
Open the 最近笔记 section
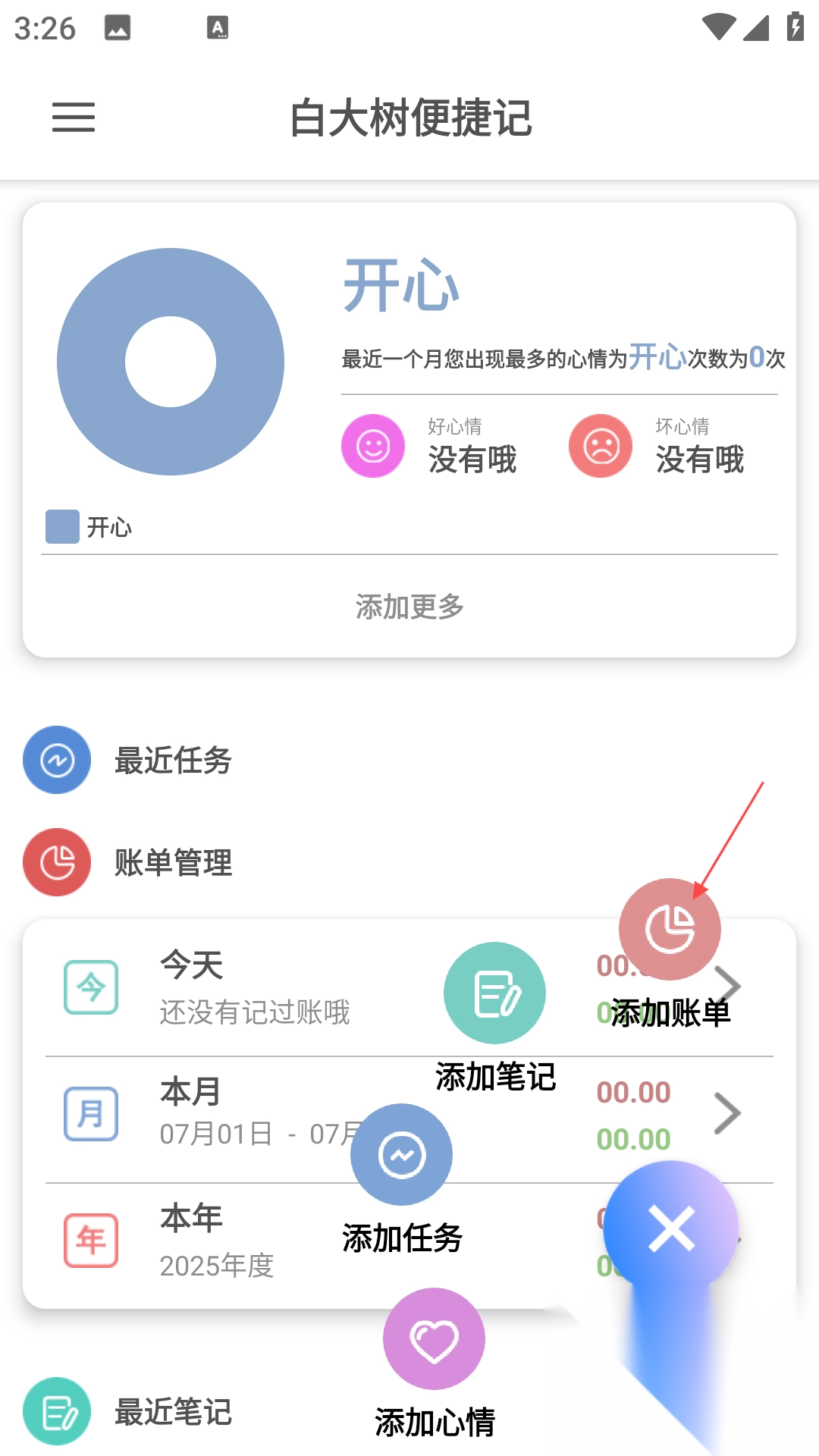click(x=173, y=1411)
